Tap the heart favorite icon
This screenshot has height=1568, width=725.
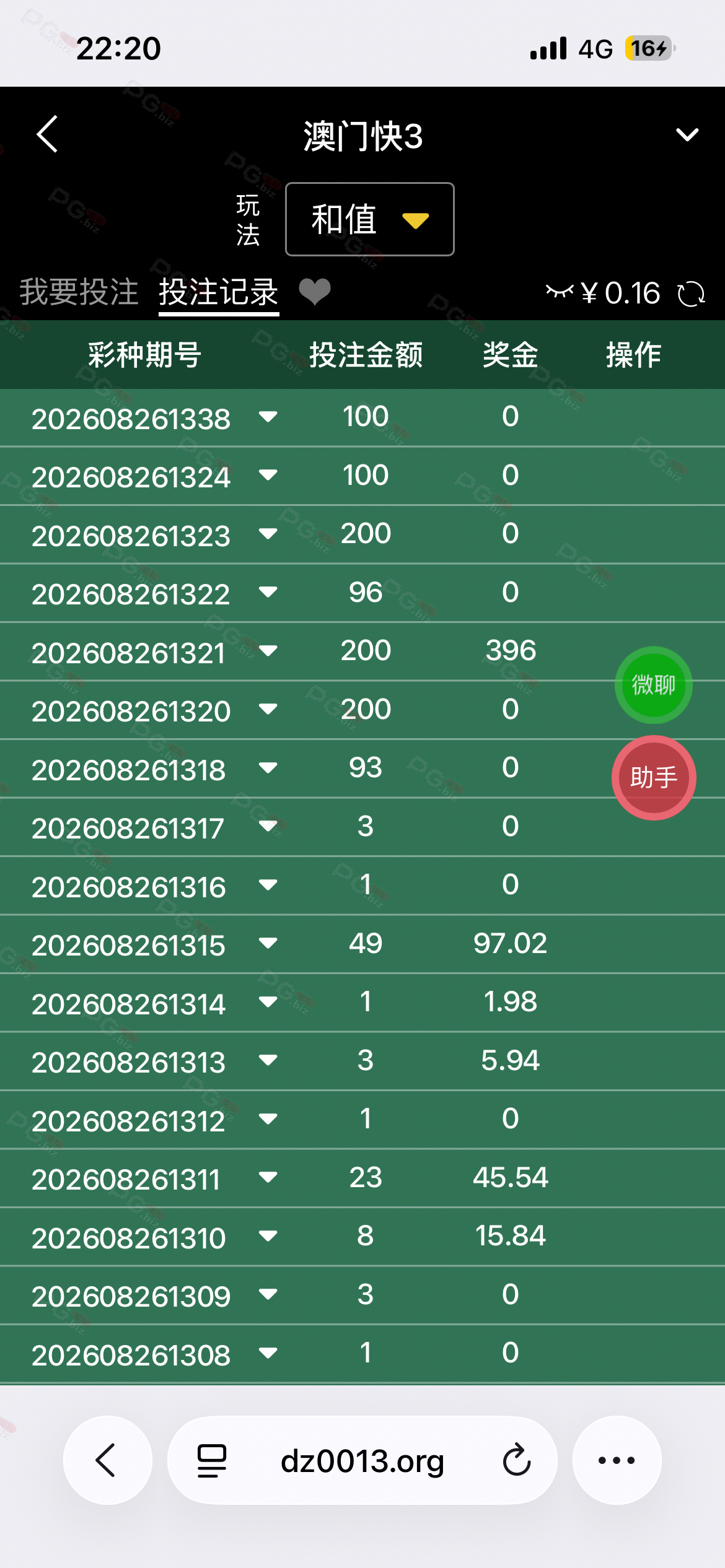pos(315,292)
